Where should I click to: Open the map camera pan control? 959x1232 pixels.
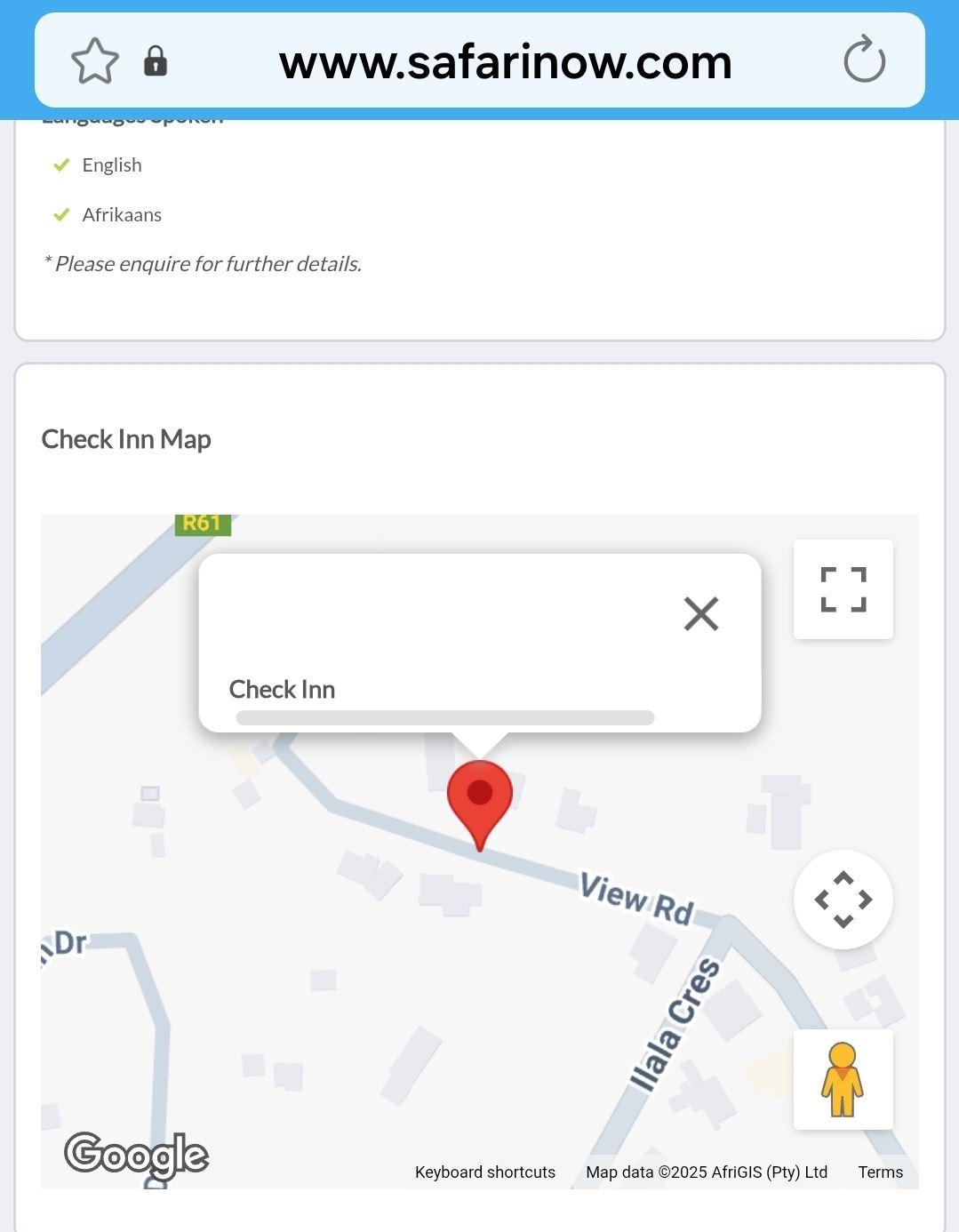pyautogui.click(x=843, y=900)
